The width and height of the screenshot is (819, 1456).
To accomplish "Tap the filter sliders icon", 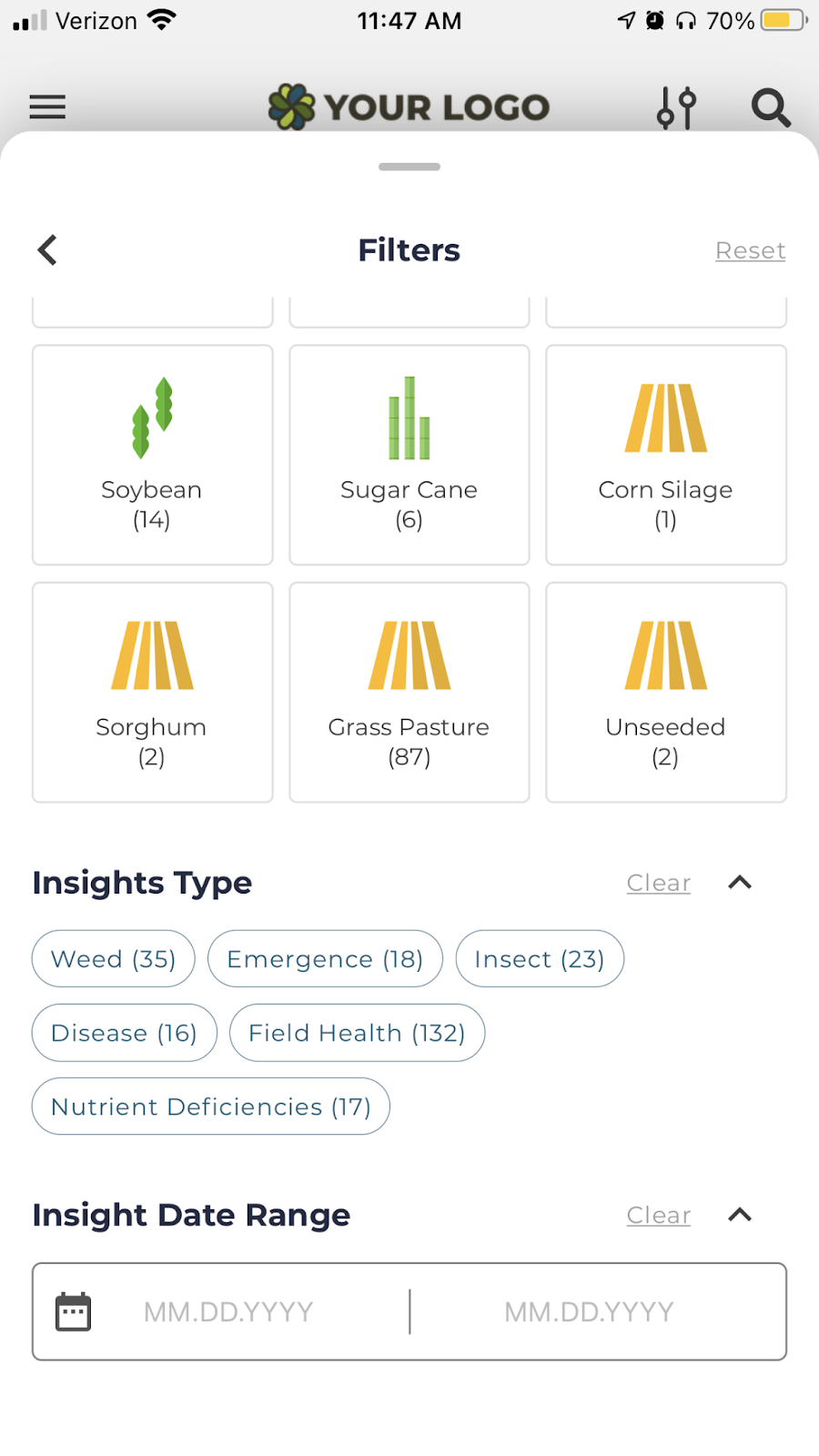I will 676,107.
